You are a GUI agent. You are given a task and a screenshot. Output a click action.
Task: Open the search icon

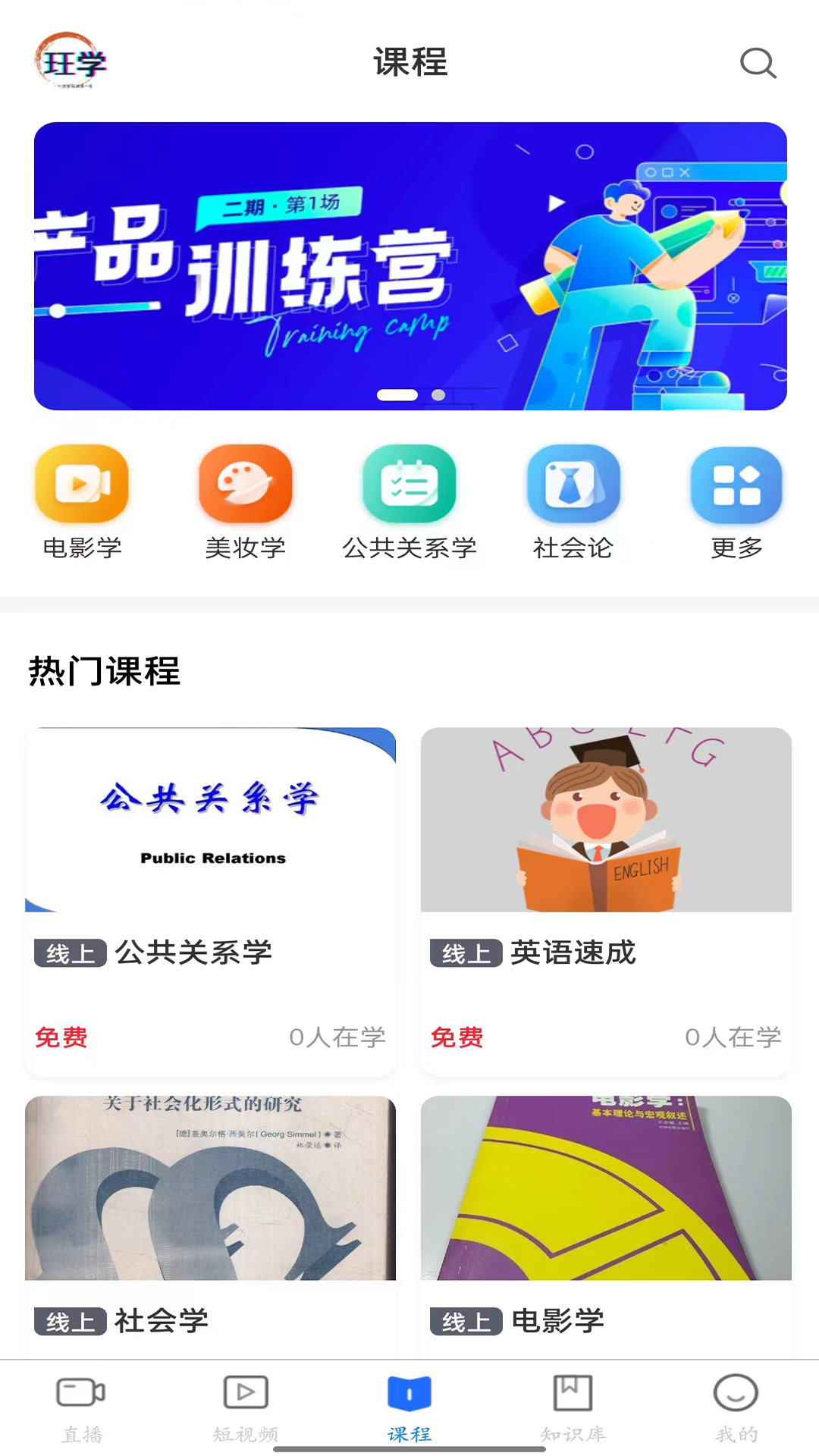758,64
